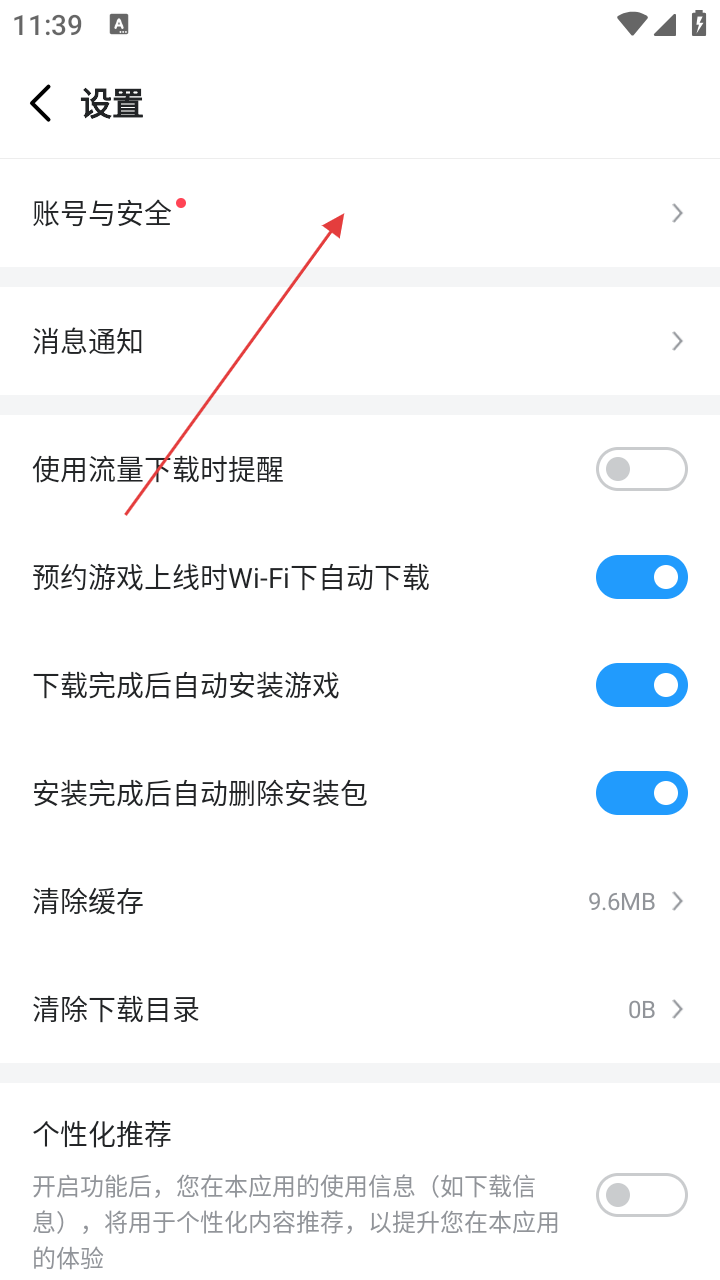Tap 清除缓存 to clear 9.6MB cache
Viewport: 720px width, 1280px height.
(x=360, y=902)
